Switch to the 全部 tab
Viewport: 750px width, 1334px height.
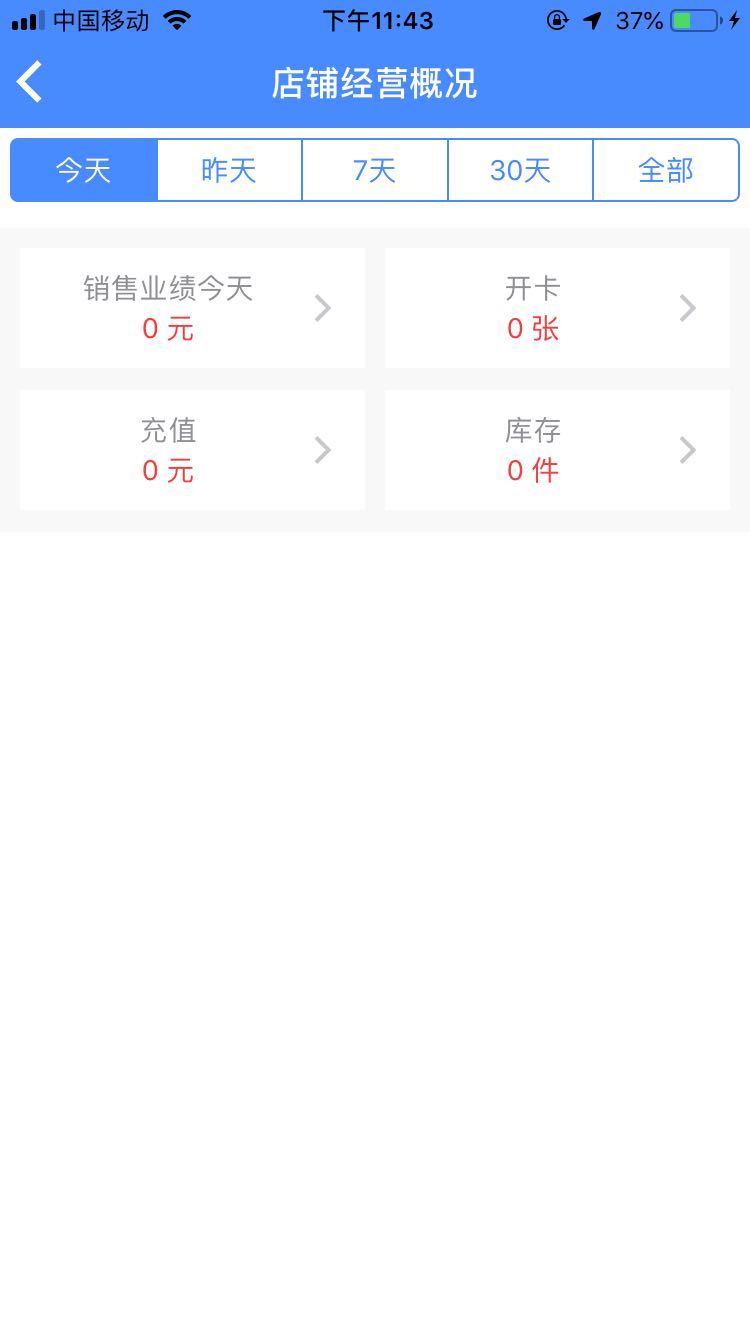[x=666, y=170]
